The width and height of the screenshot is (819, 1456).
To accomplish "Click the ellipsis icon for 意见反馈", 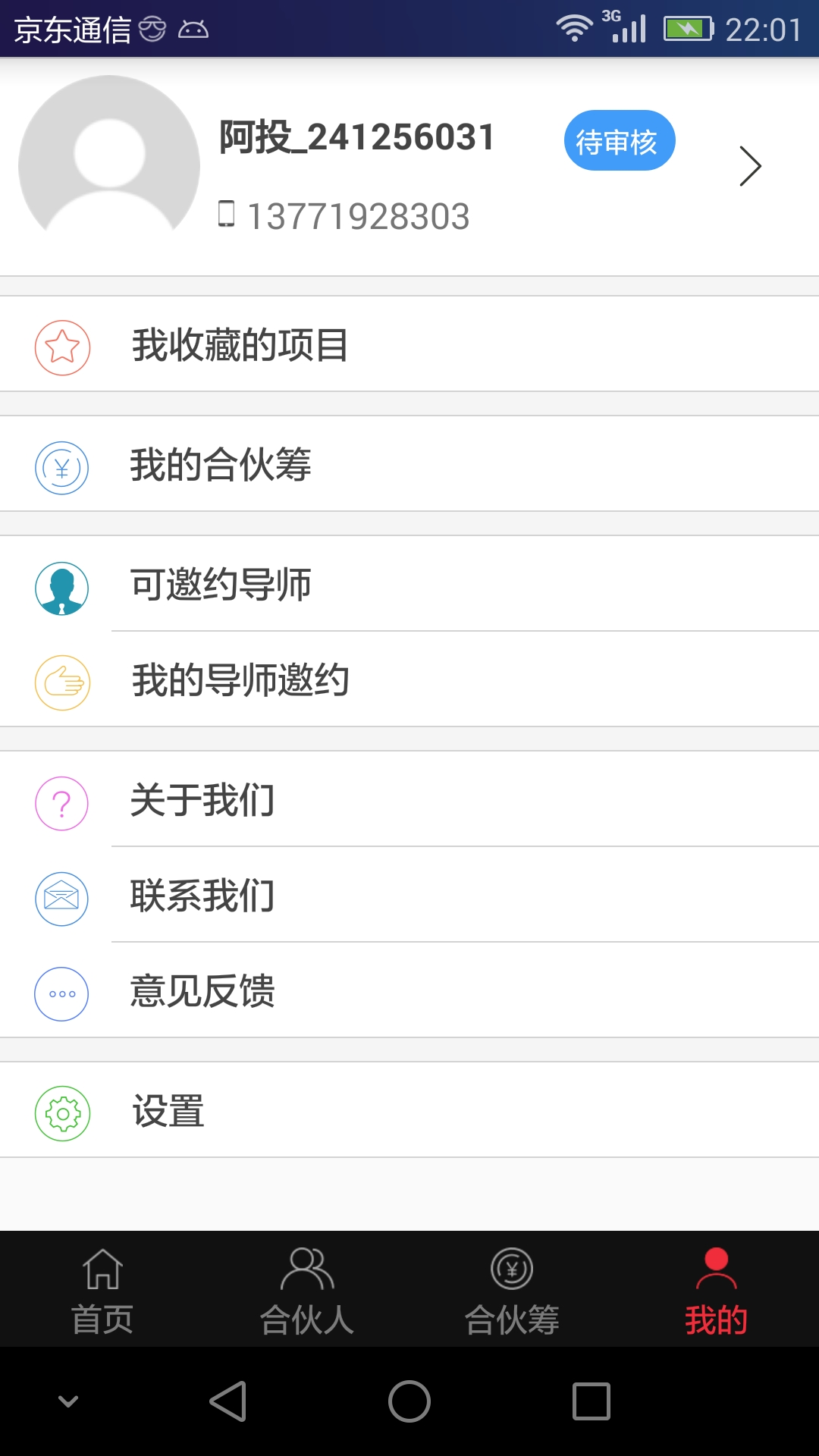I will [62, 994].
